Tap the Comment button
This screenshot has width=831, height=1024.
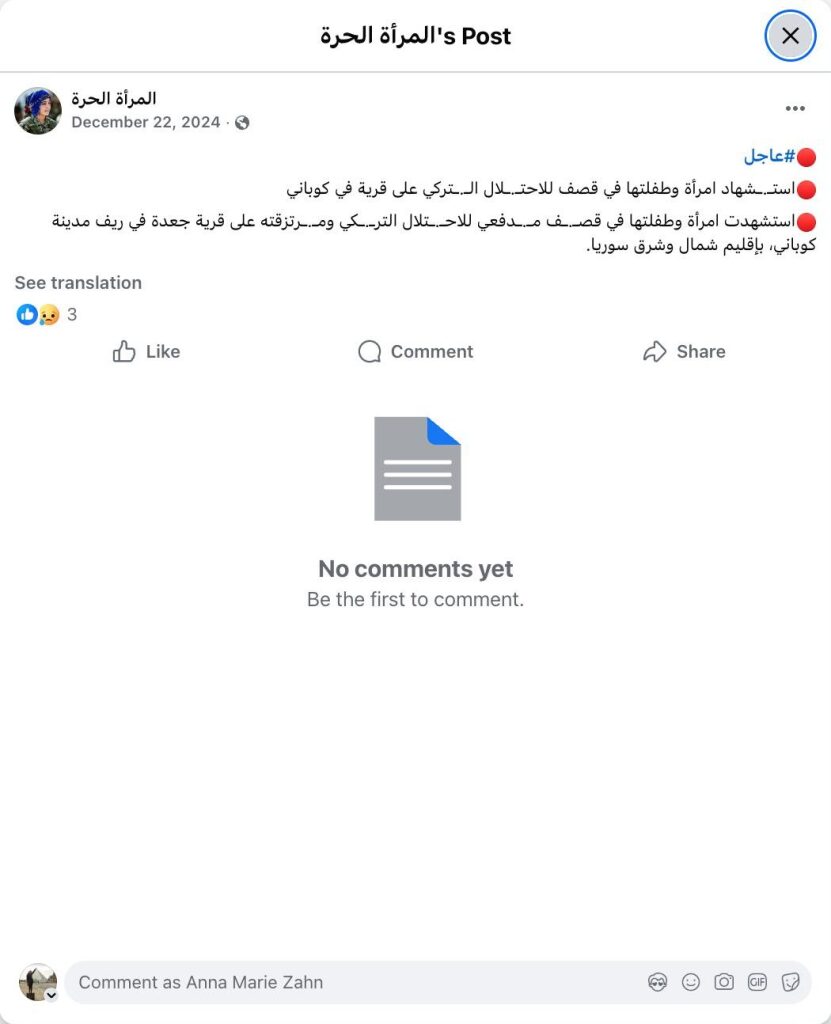(415, 351)
